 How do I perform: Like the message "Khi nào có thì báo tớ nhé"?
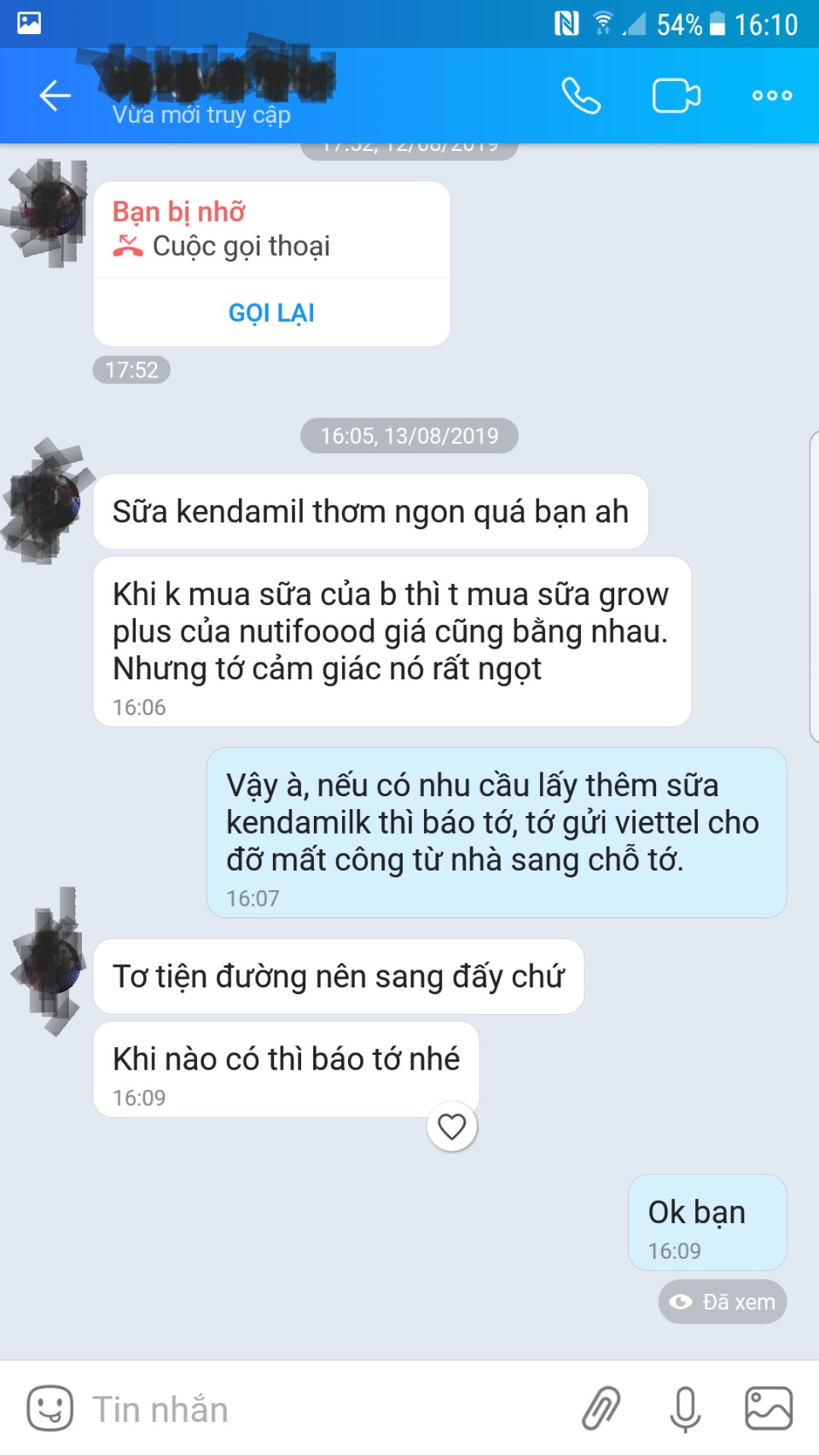click(x=452, y=1127)
